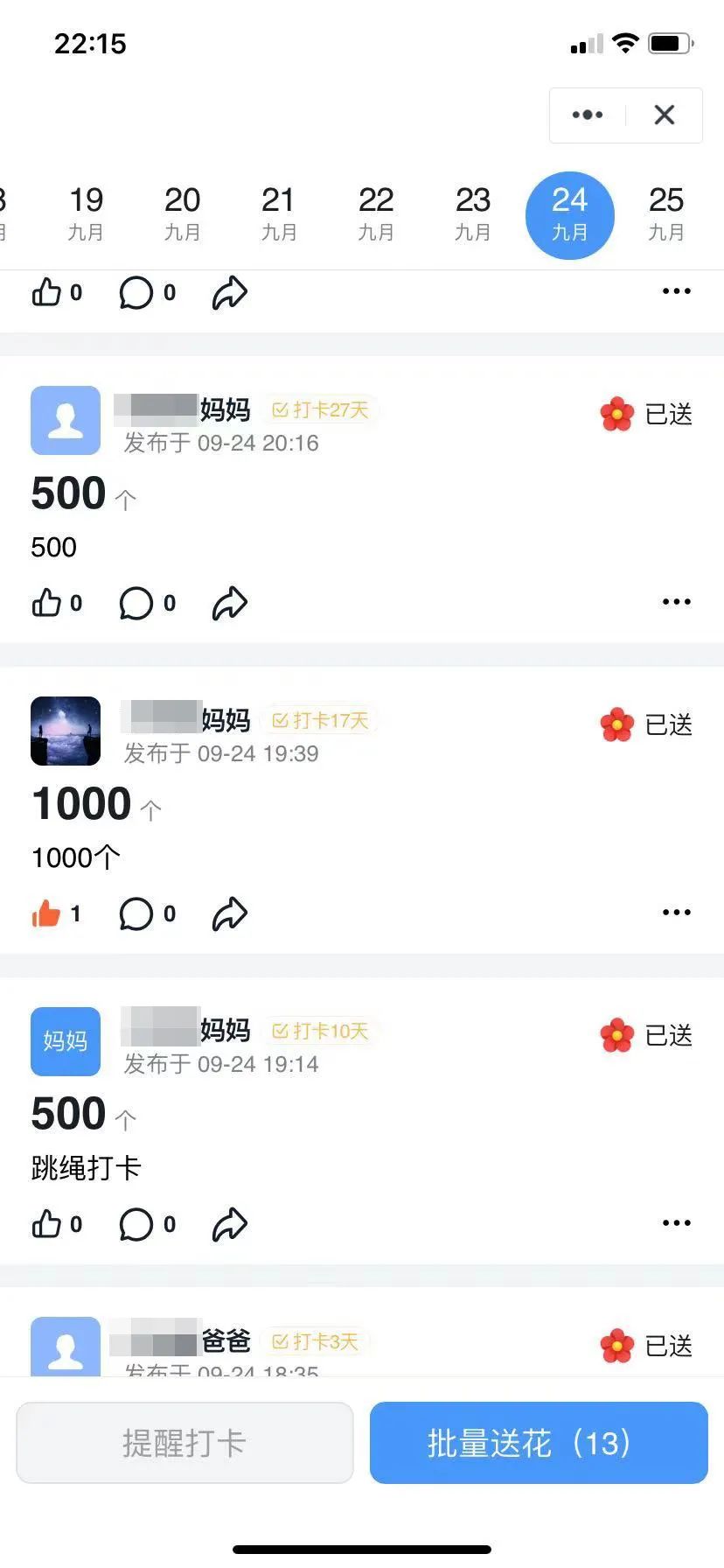Comment on the 20:16 post

click(x=137, y=603)
